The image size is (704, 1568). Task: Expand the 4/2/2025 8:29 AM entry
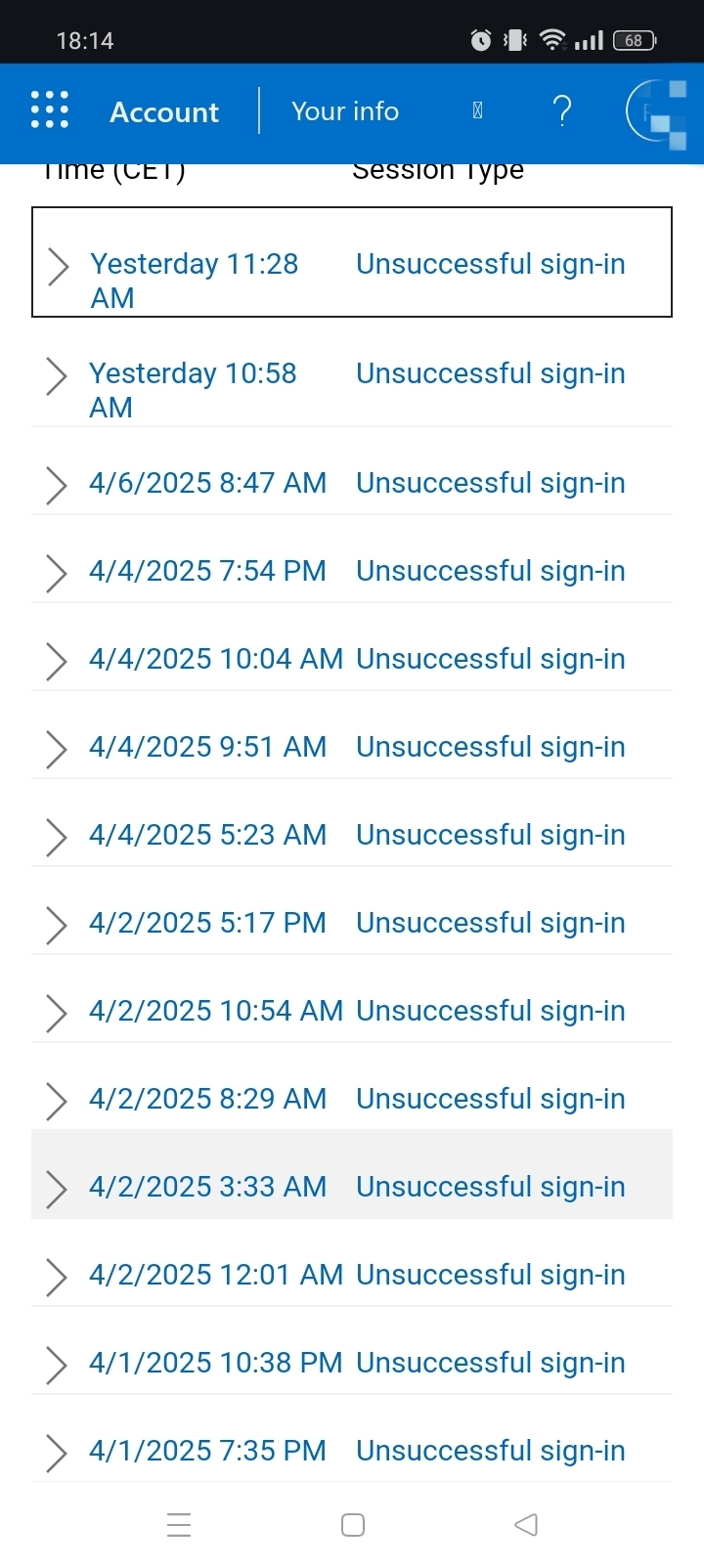coord(57,1101)
